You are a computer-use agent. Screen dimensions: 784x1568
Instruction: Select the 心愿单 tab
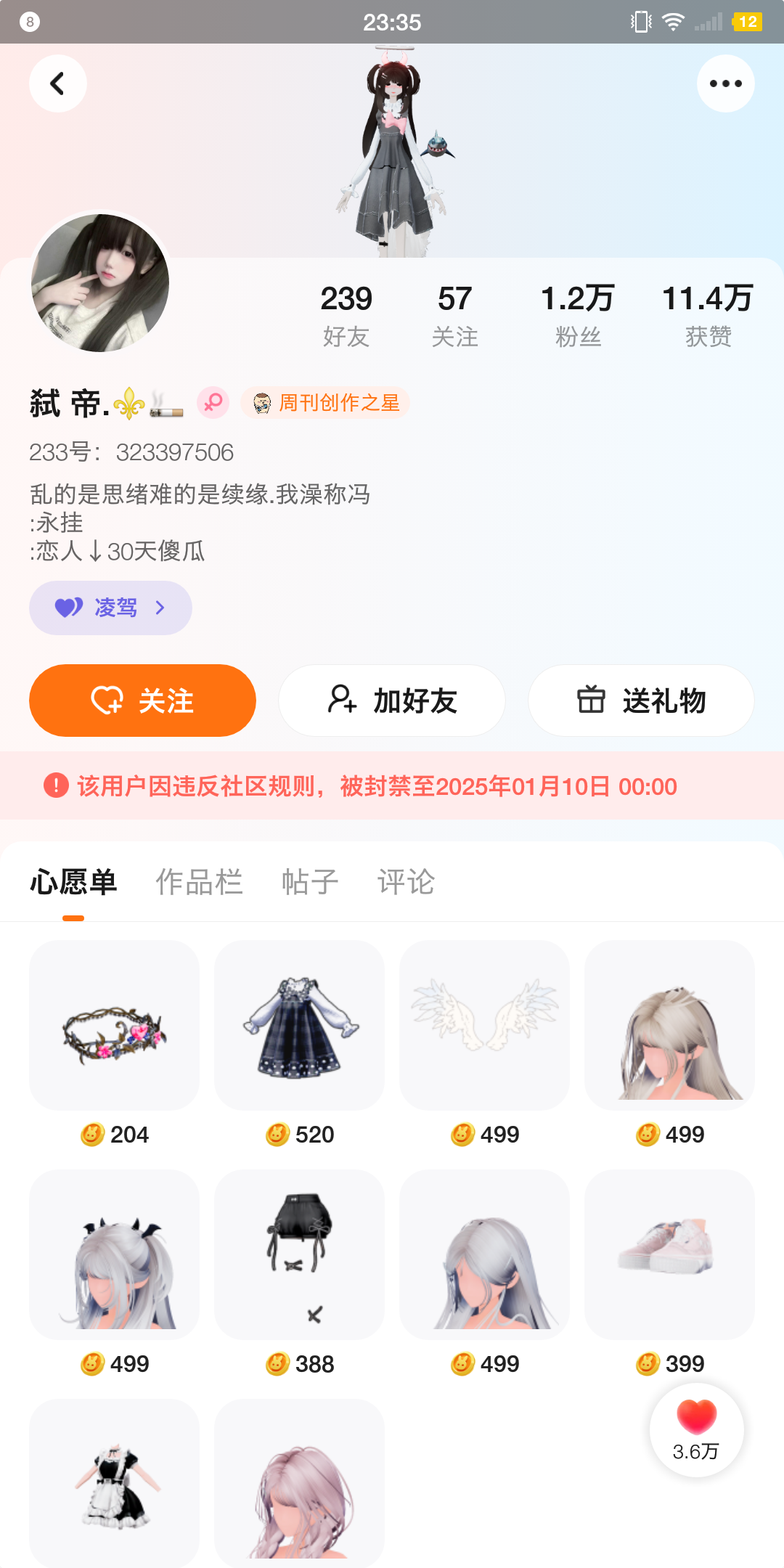coord(73,882)
